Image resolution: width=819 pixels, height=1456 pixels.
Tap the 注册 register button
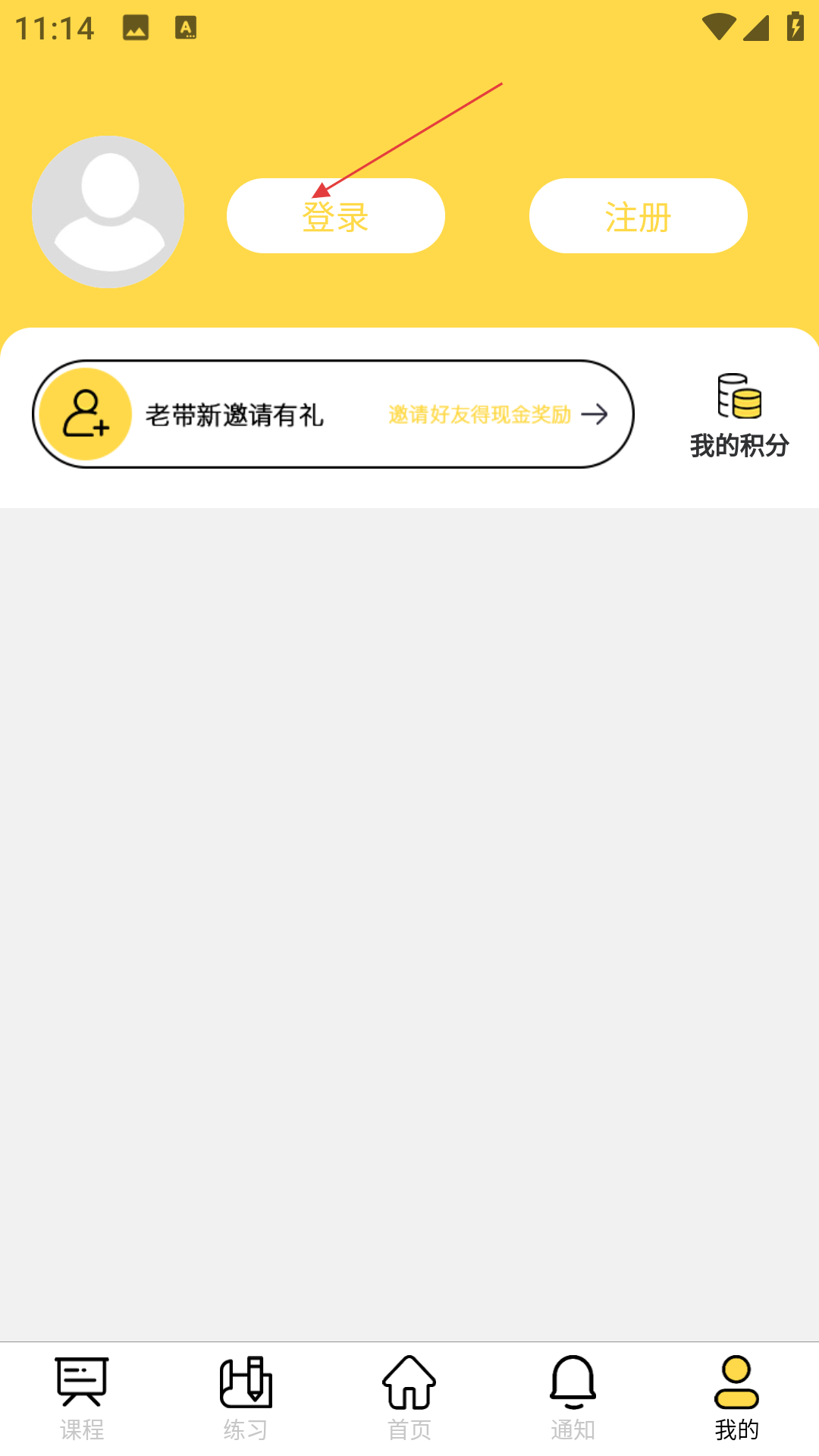coord(638,216)
